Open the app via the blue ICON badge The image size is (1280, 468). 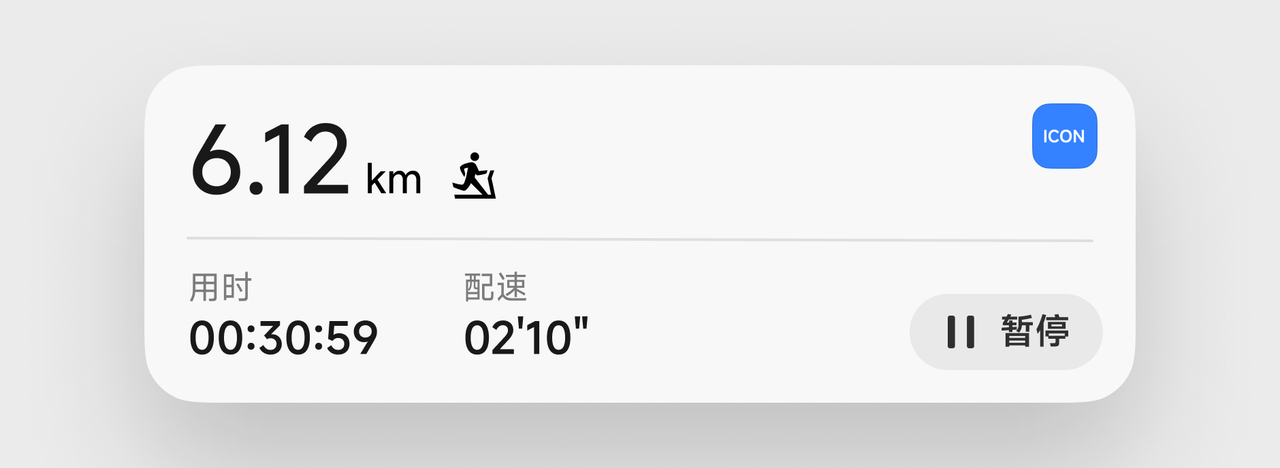[1064, 136]
